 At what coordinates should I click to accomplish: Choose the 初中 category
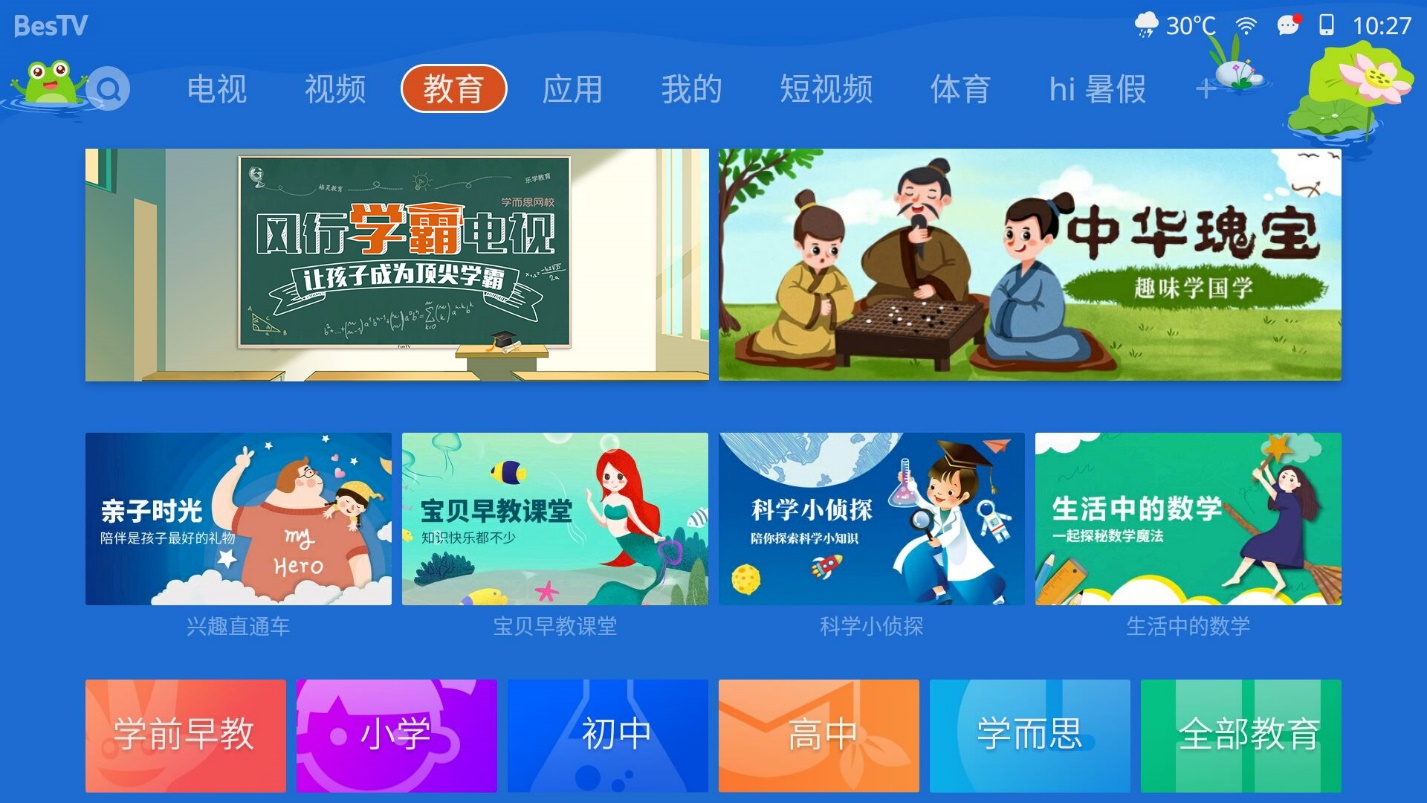click(607, 735)
